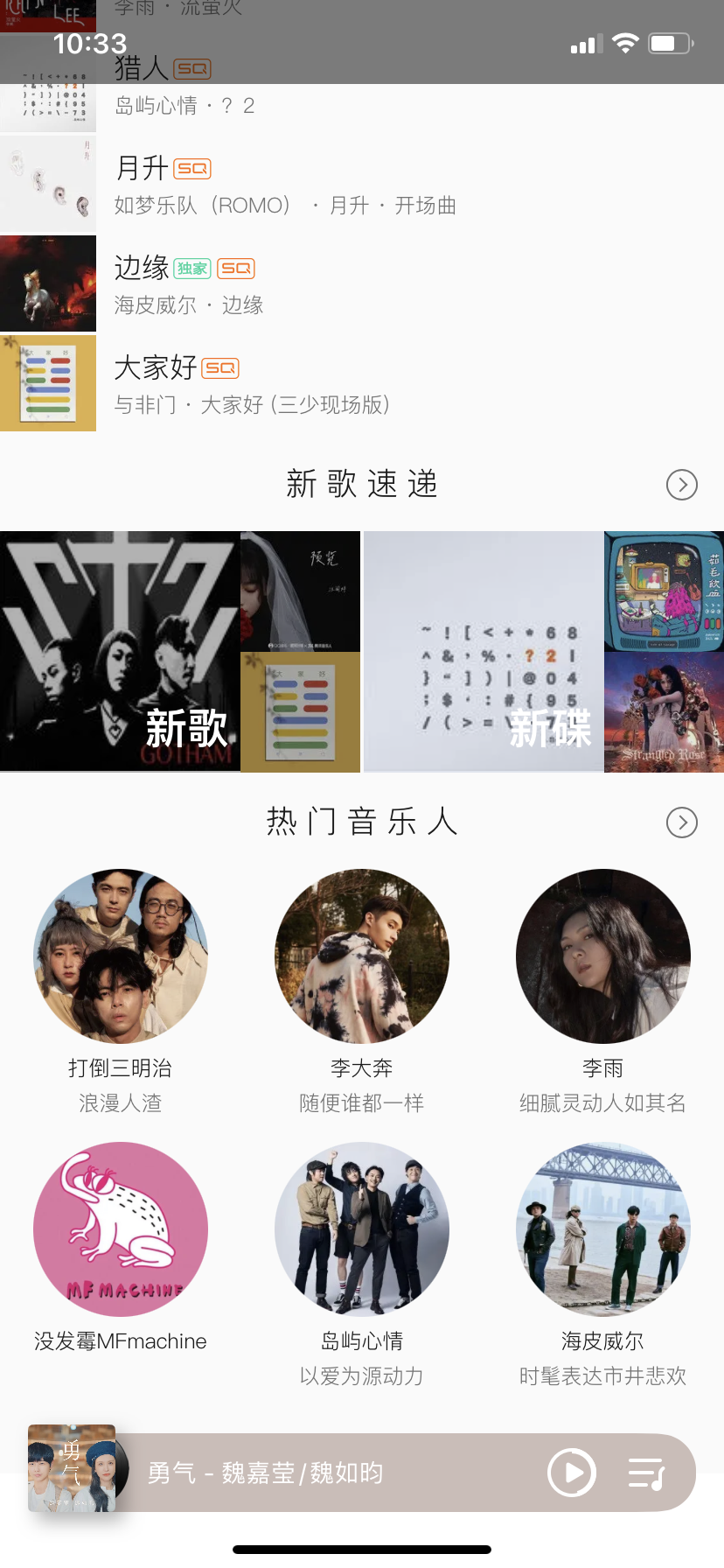Open the 新碟 new albums tile
This screenshot has height=1568, width=724.
543,652
